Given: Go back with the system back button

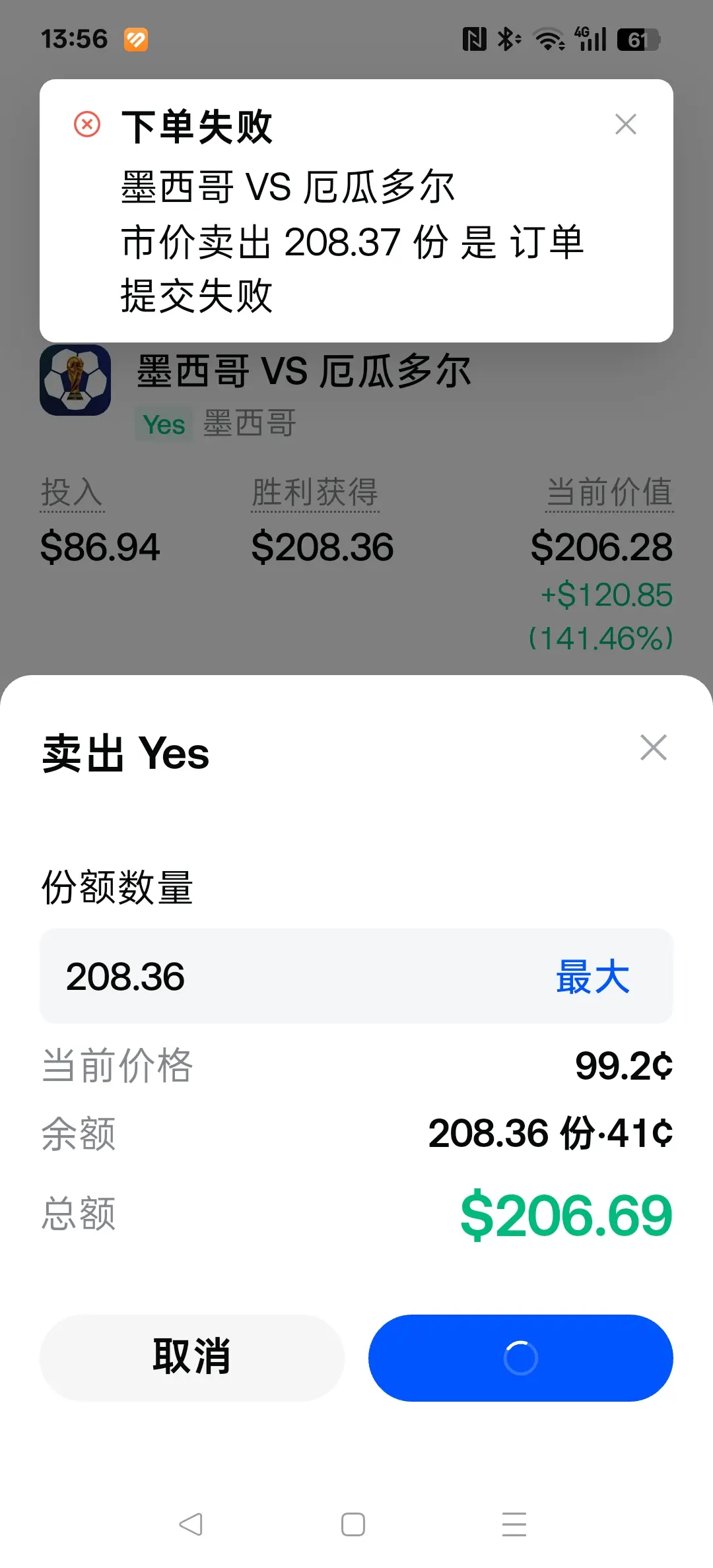Looking at the screenshot, I should point(191,1524).
